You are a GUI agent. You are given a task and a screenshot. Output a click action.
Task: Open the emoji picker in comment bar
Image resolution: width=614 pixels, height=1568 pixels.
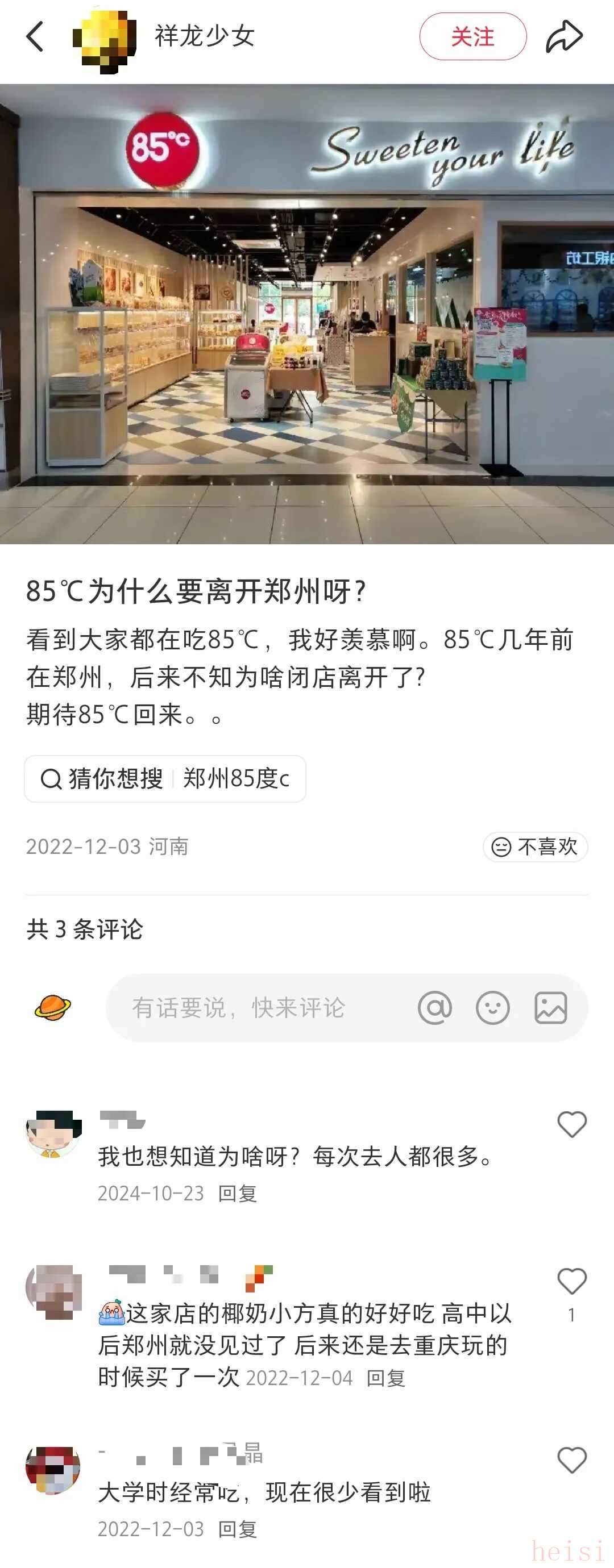[492, 1008]
